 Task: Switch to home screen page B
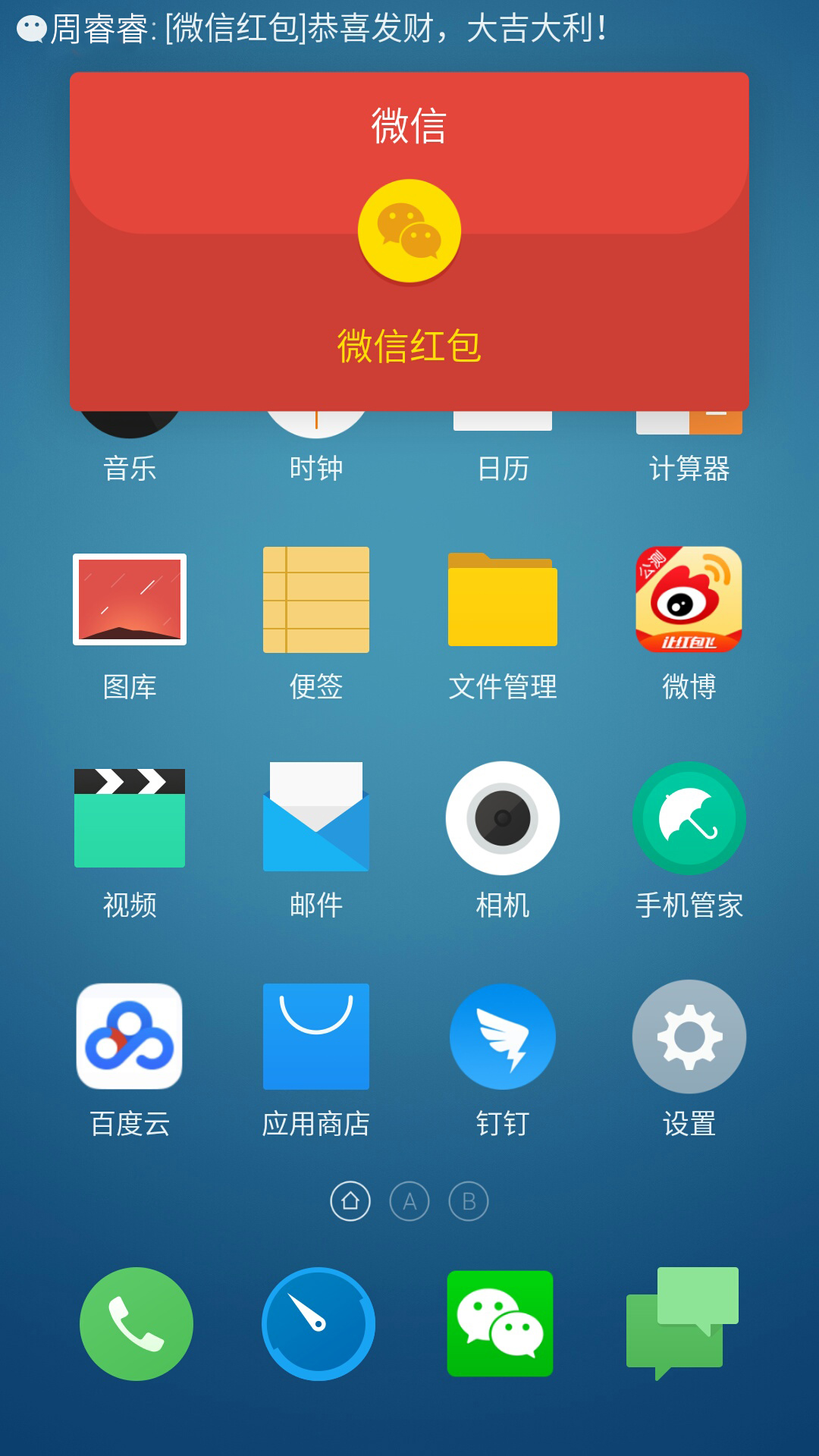(469, 1201)
